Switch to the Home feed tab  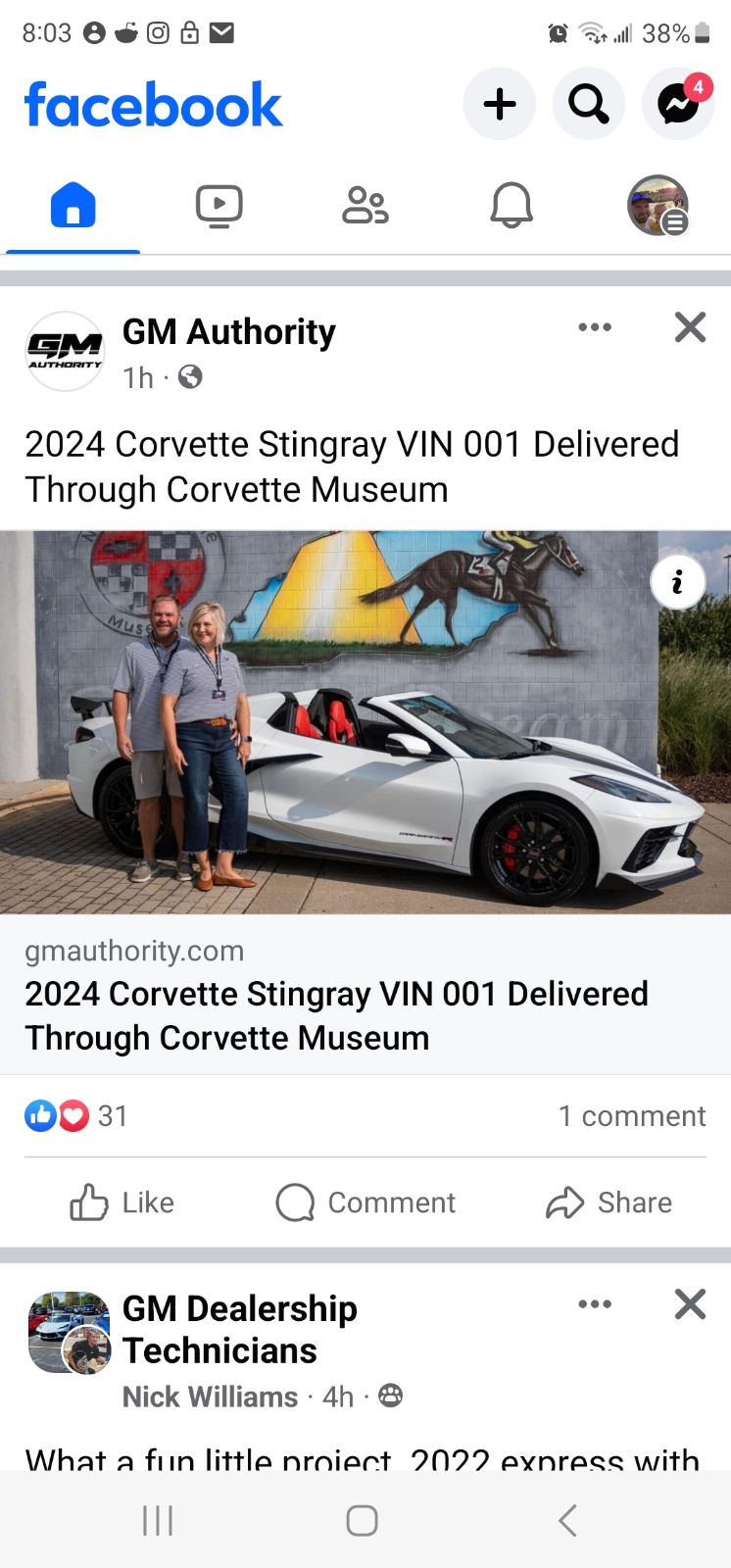[73, 206]
